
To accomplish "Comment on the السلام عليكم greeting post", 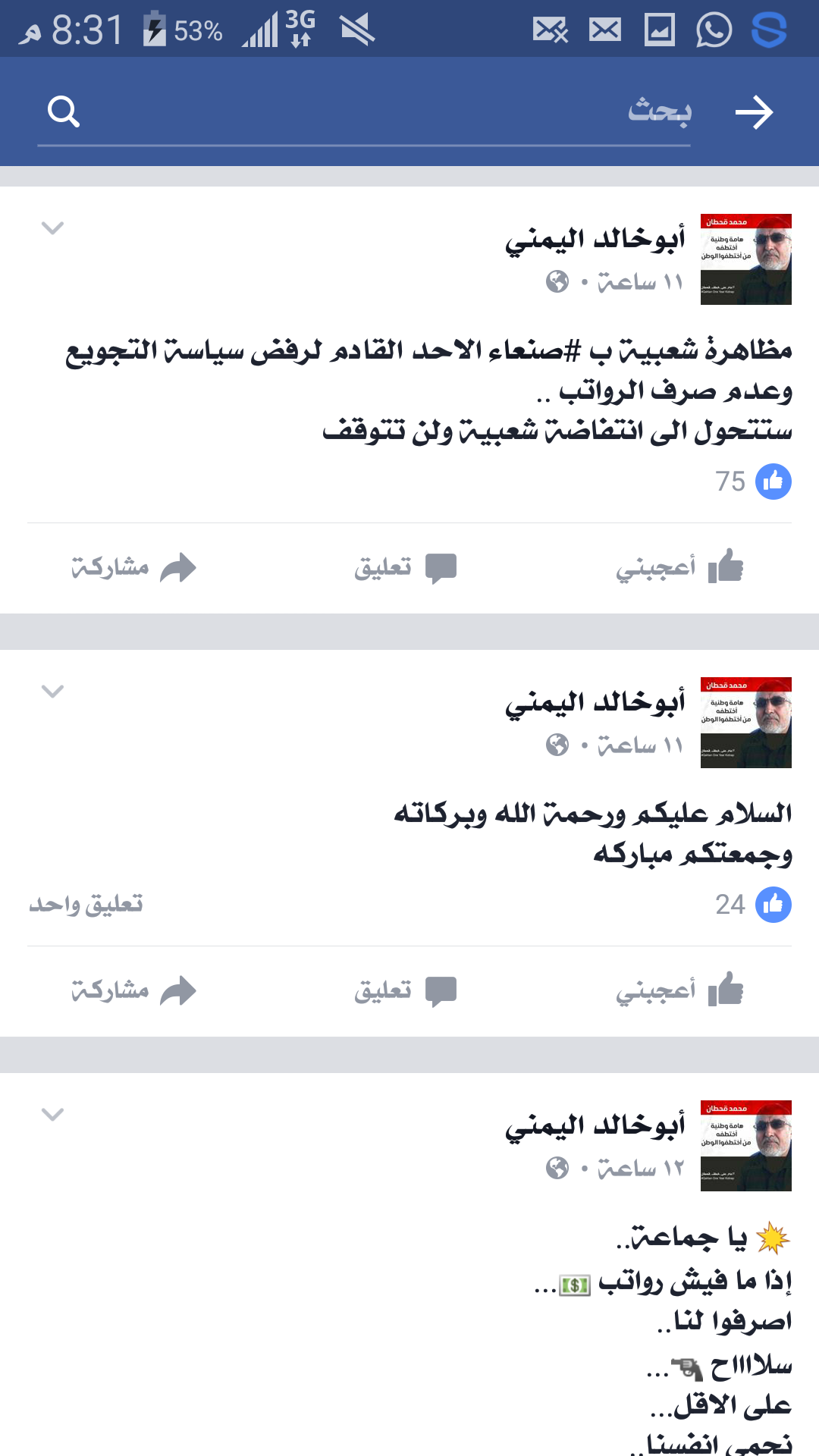I will tap(405, 990).
